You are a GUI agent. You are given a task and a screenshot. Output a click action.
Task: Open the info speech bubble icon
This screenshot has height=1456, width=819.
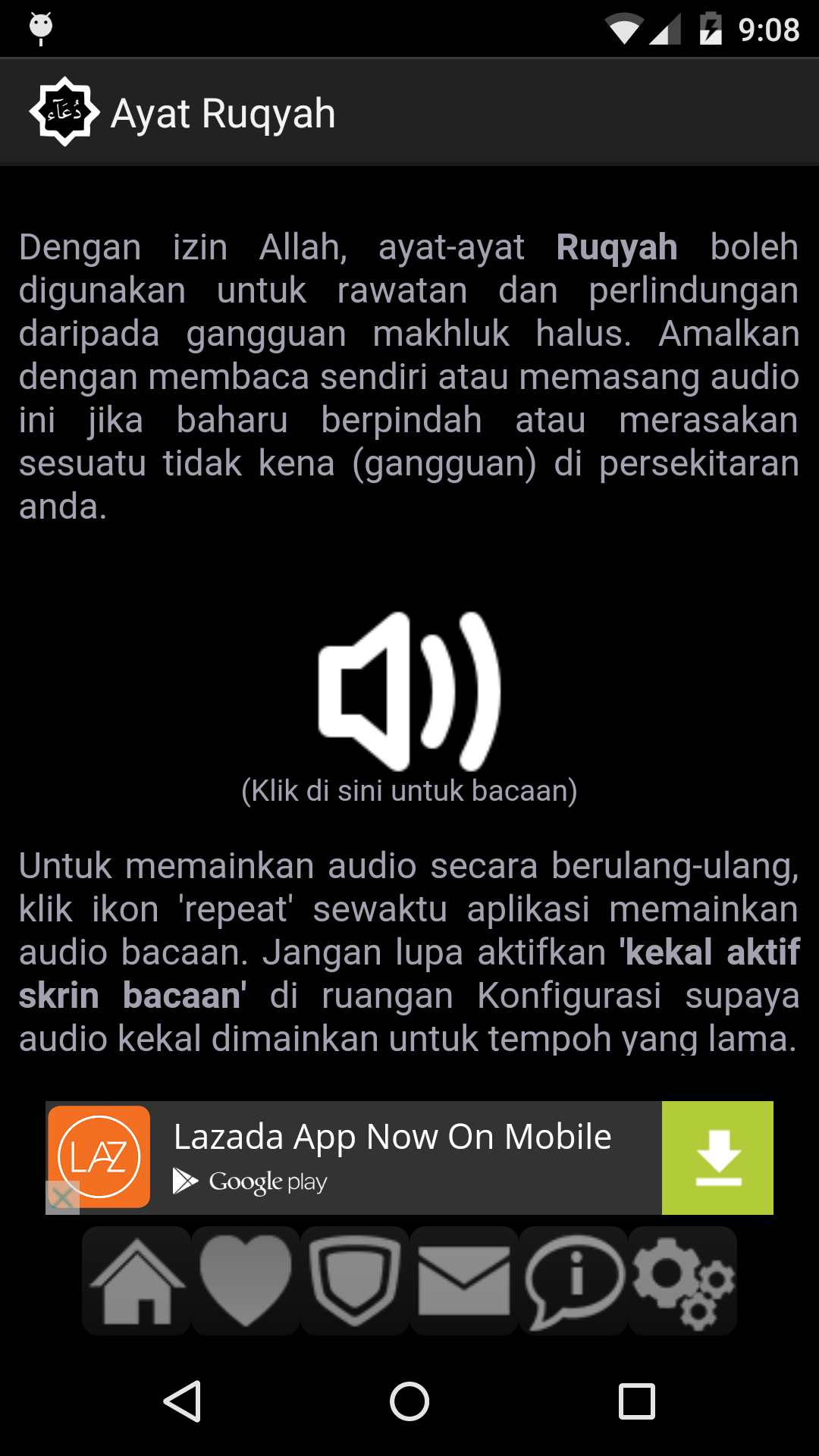(x=573, y=1281)
